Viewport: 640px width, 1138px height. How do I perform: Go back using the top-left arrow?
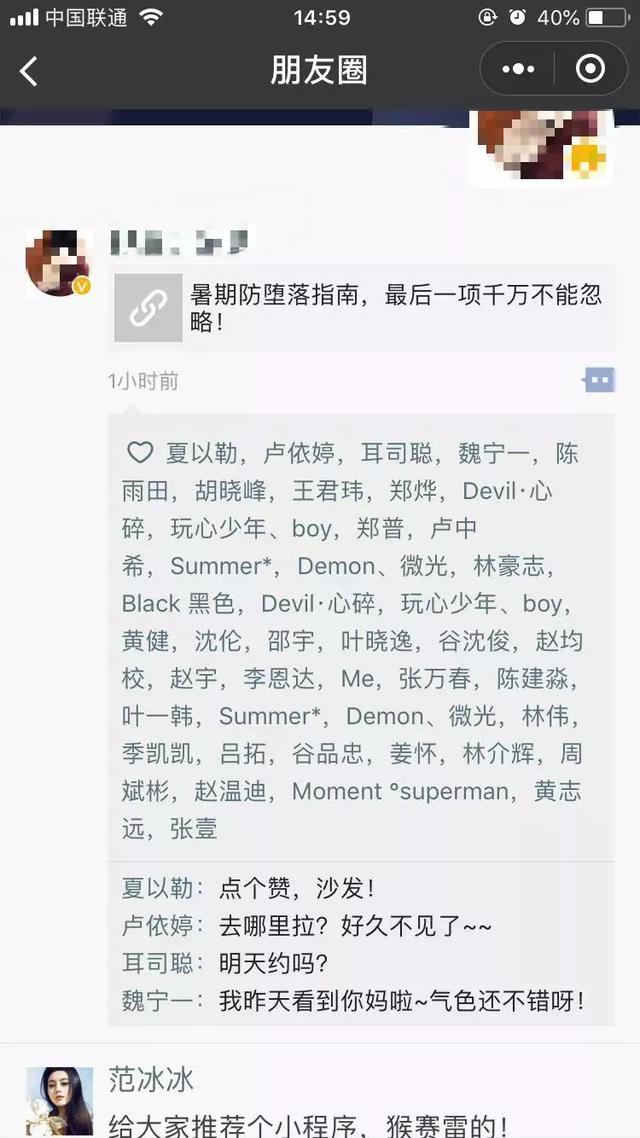pyautogui.click(x=29, y=71)
